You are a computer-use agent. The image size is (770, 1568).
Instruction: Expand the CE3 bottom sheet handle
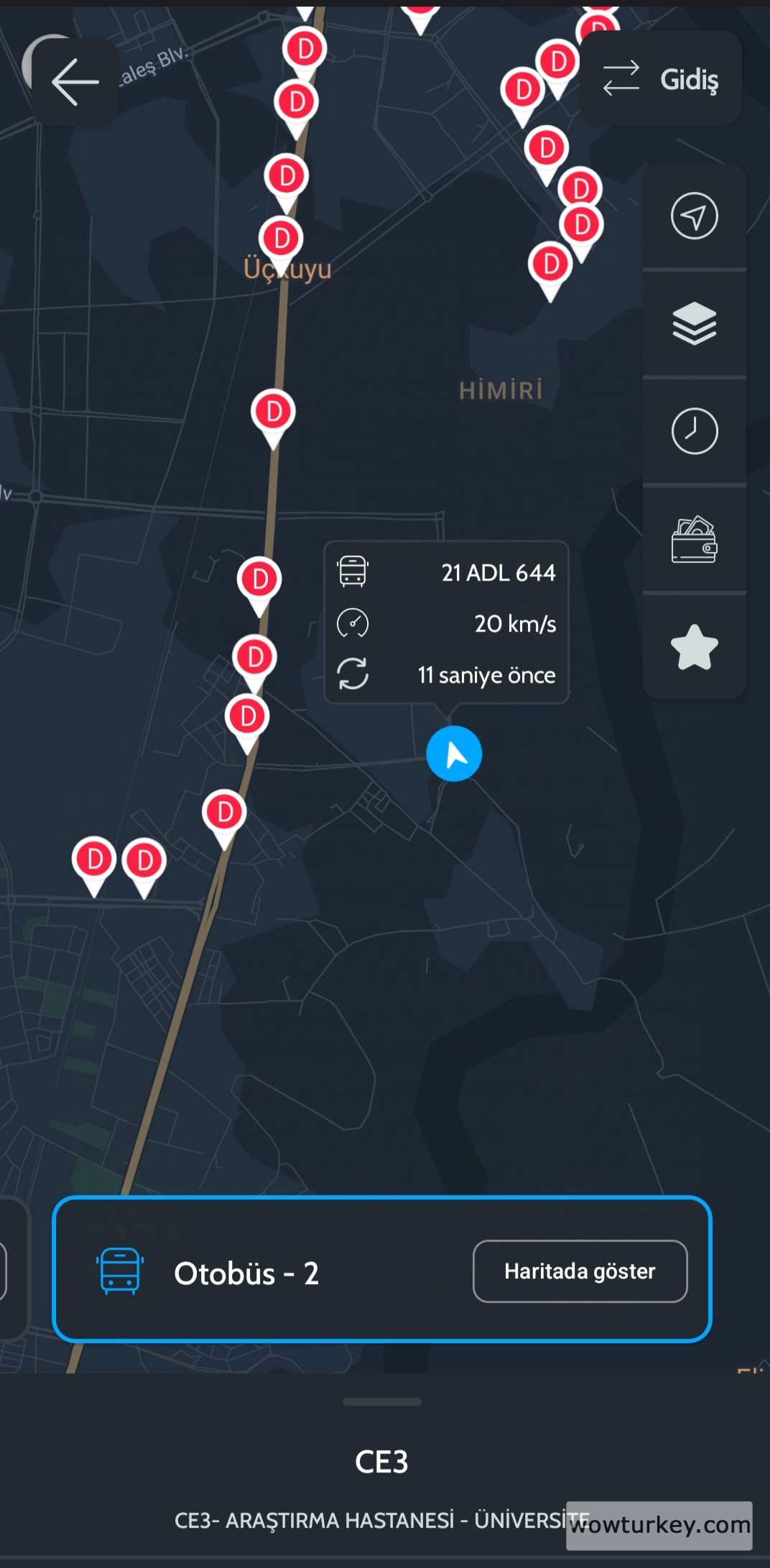(x=382, y=1401)
